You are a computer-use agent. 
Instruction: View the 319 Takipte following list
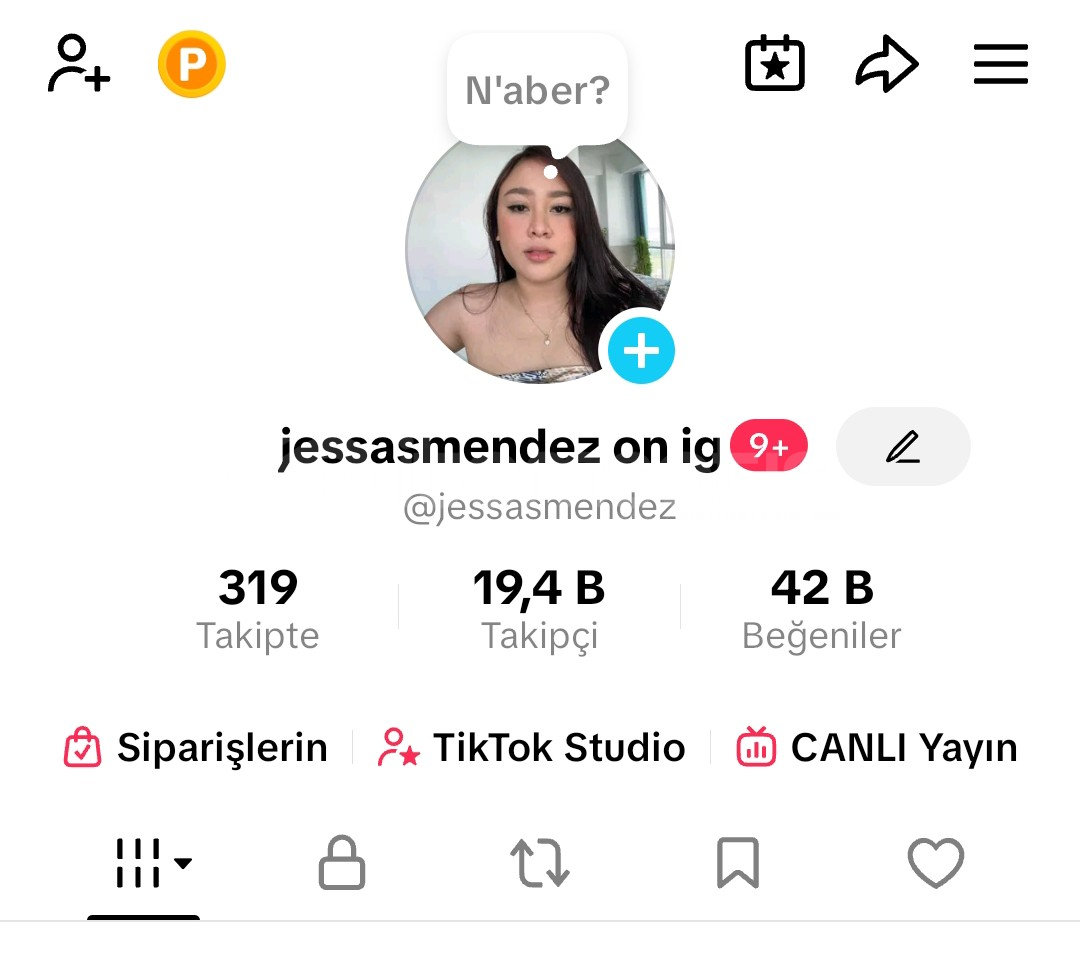point(257,608)
